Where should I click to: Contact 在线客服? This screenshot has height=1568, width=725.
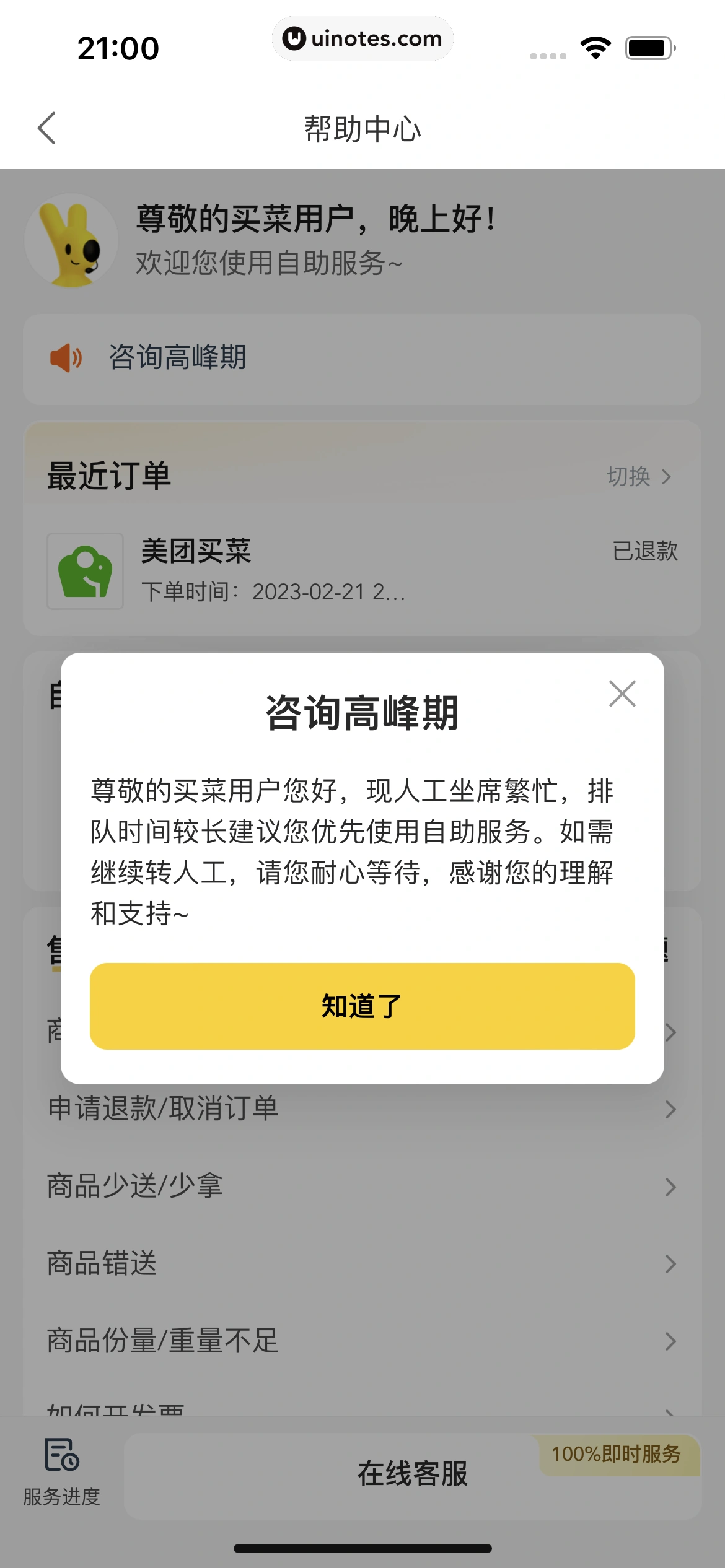click(x=412, y=1475)
